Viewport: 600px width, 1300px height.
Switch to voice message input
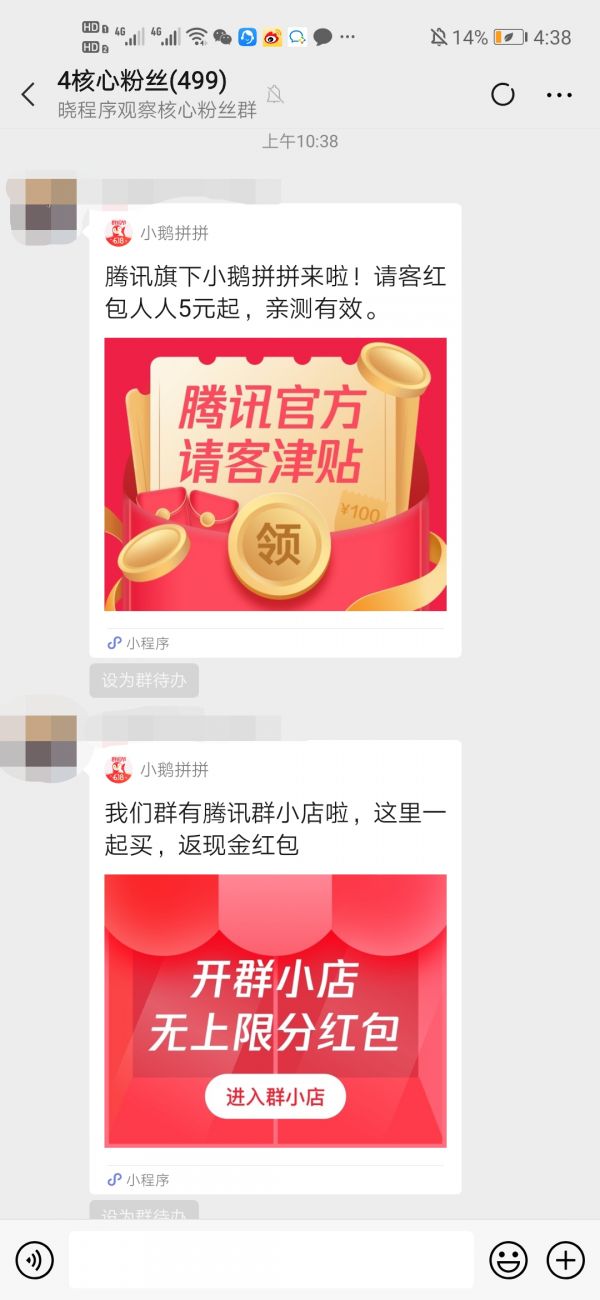coord(35,1260)
